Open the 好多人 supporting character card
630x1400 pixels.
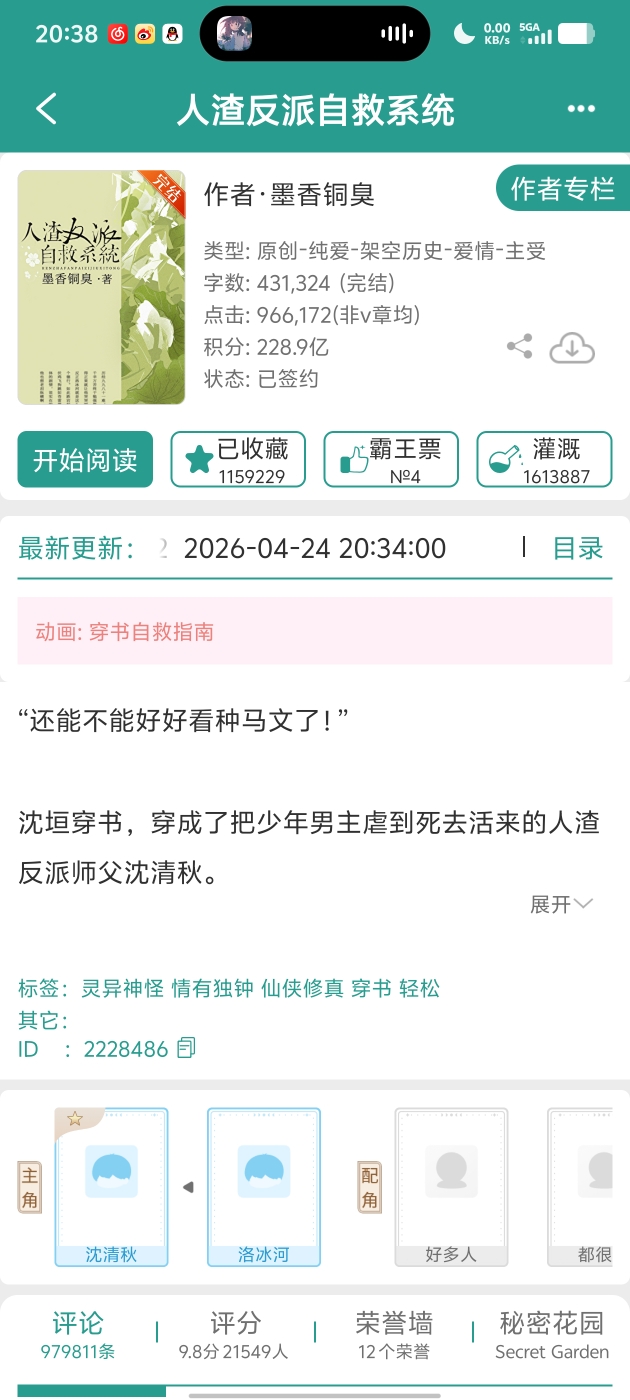pyautogui.click(x=450, y=1187)
